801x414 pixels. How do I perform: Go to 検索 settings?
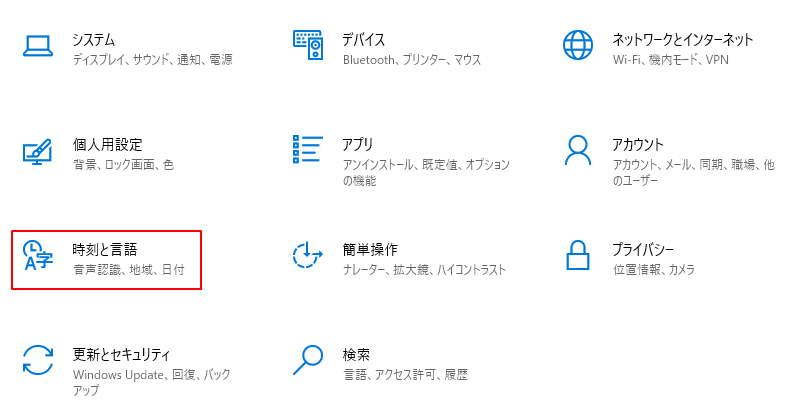pos(357,356)
